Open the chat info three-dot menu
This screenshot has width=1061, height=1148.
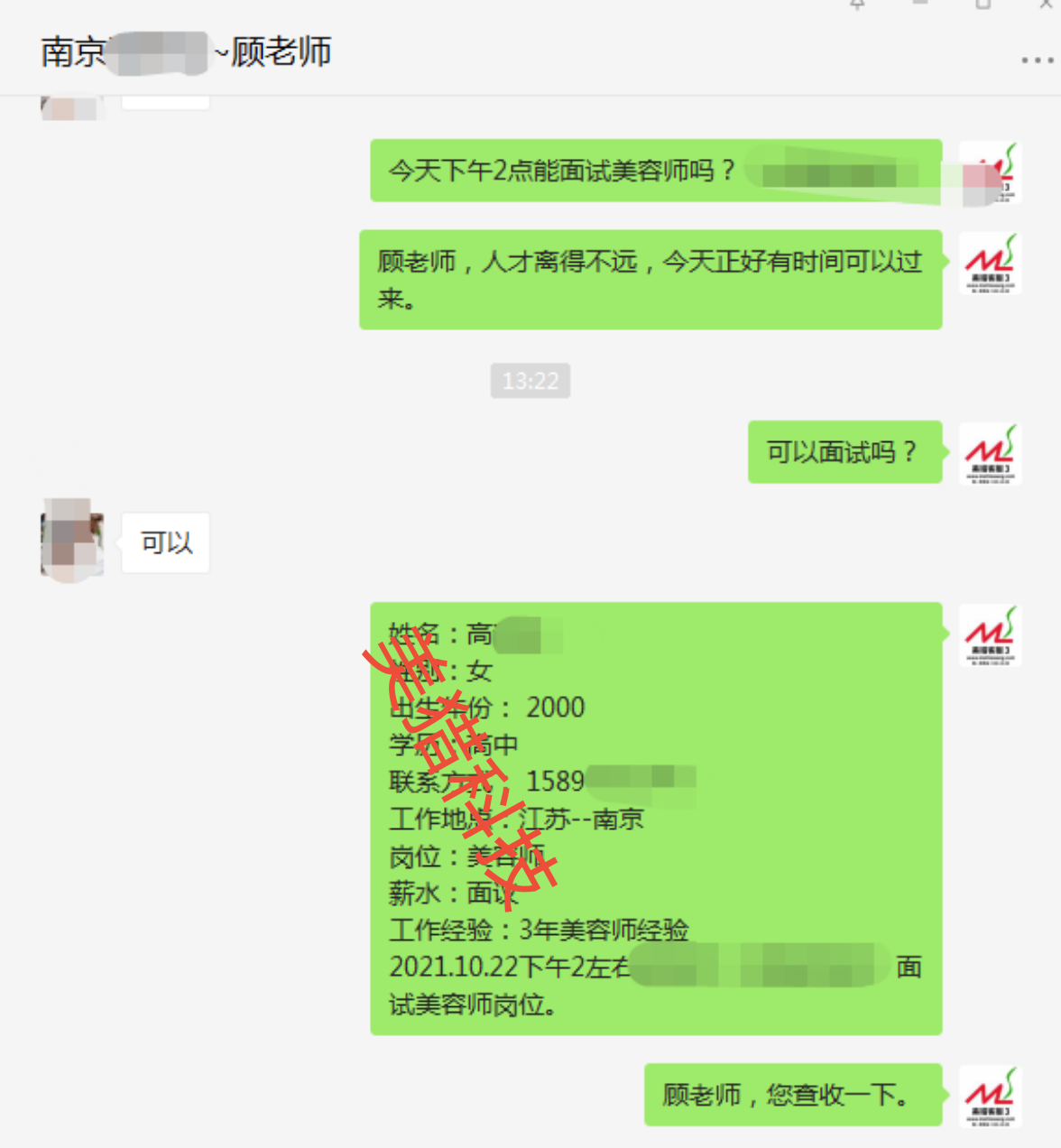click(1037, 60)
